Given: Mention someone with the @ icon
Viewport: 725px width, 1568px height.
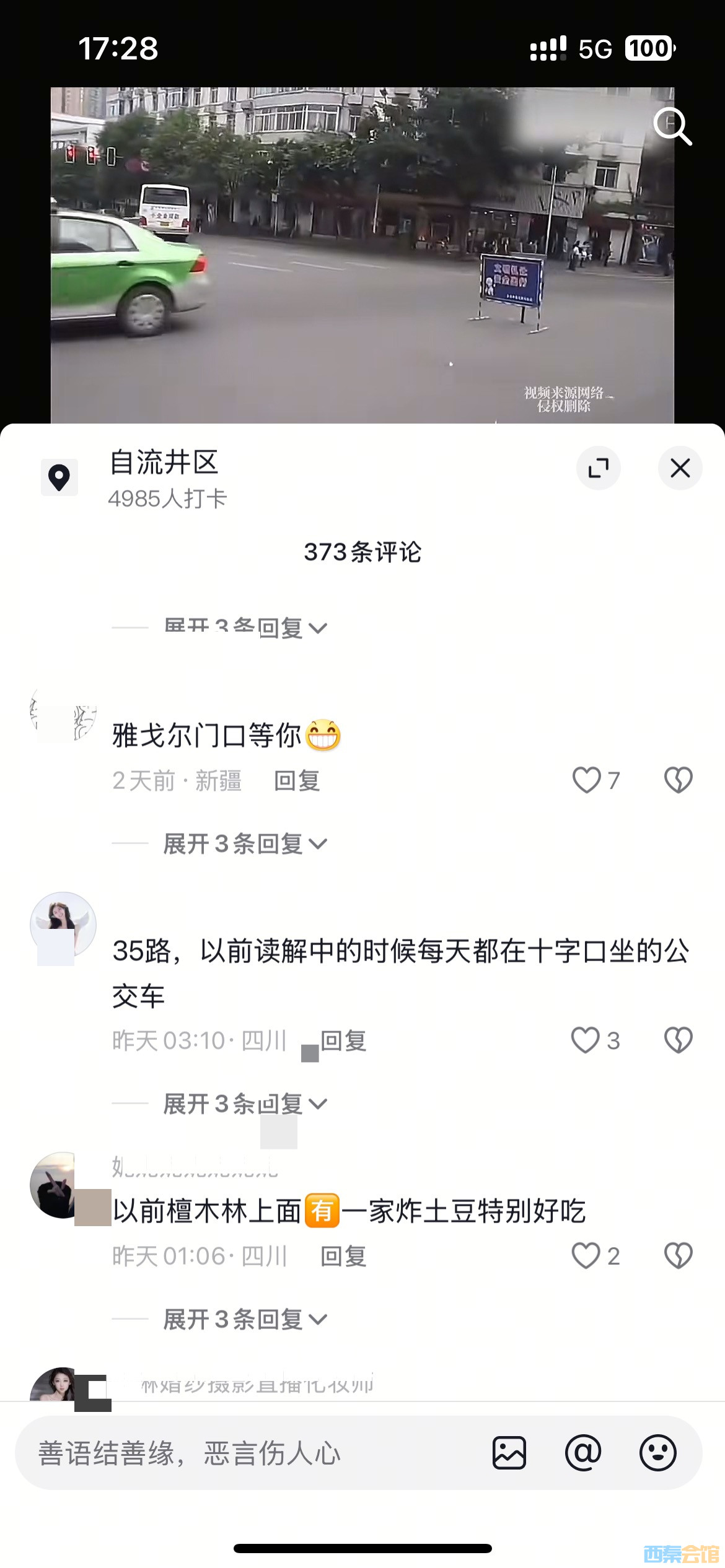Looking at the screenshot, I should coord(583,1453).
